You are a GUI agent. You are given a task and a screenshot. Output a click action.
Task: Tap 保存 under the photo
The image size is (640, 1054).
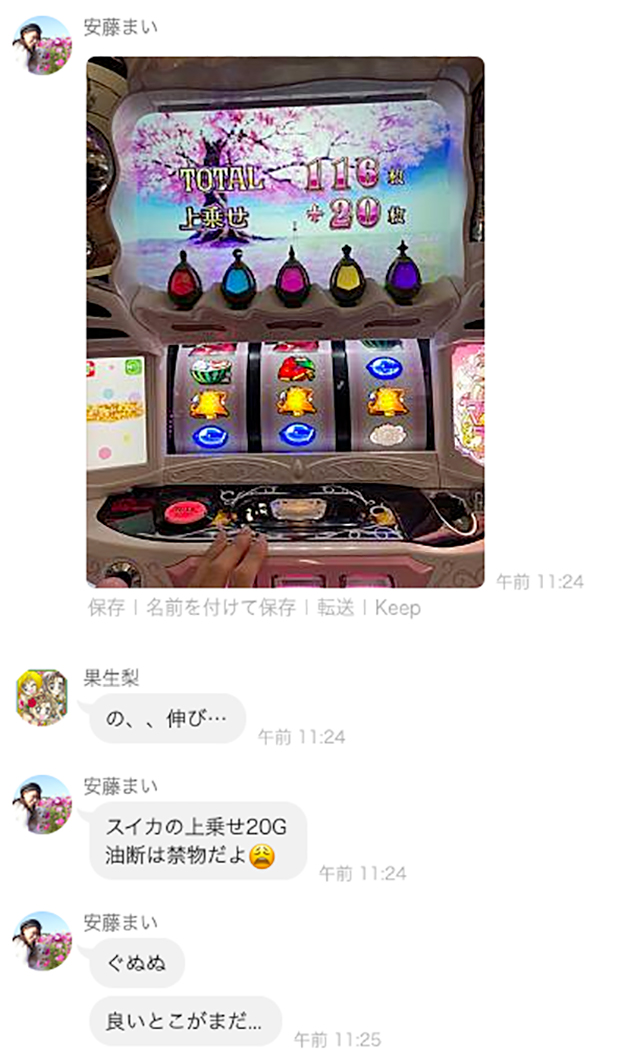[x=106, y=608]
